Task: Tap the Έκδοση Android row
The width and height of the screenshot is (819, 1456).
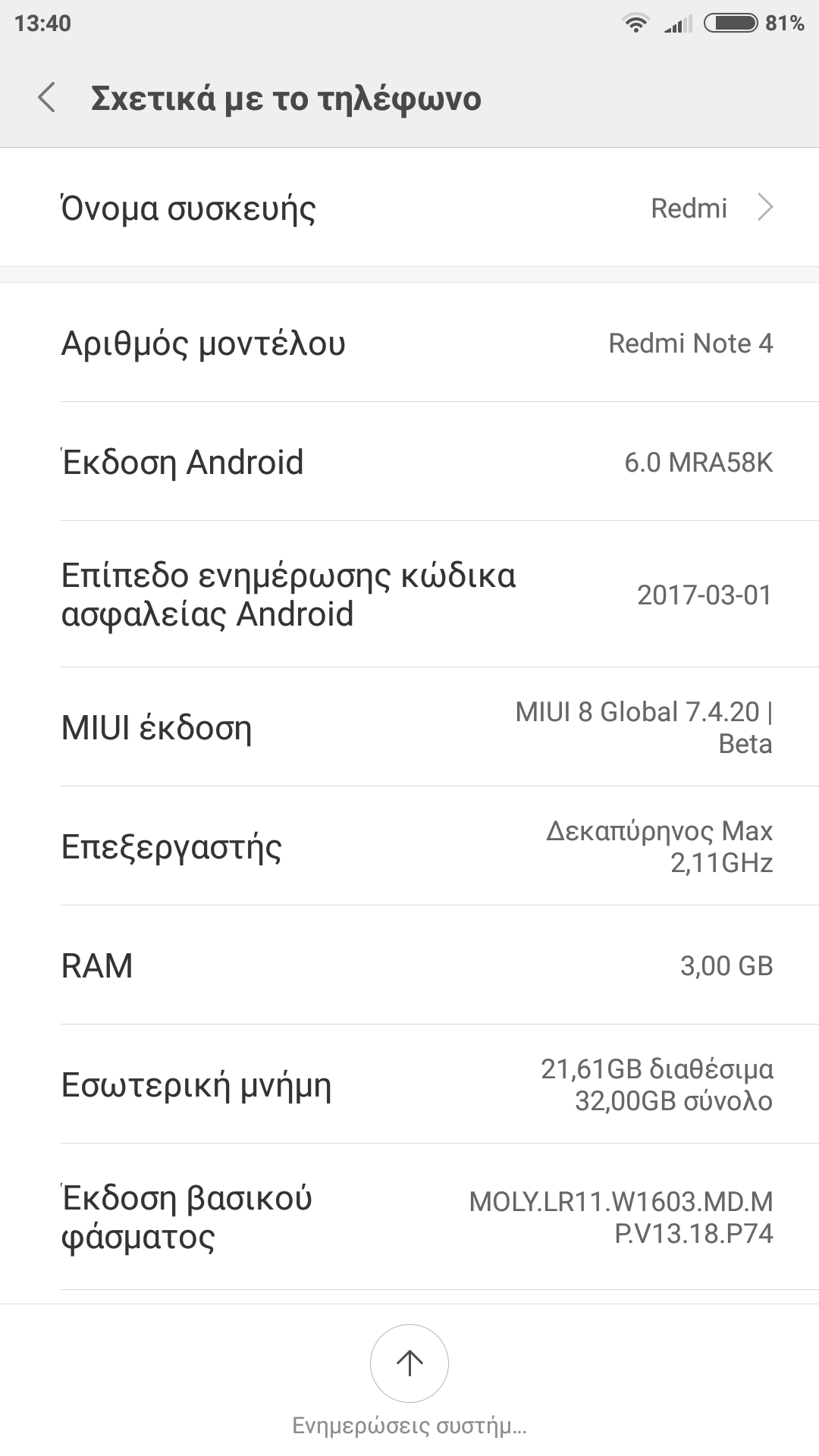Action: coord(409,462)
